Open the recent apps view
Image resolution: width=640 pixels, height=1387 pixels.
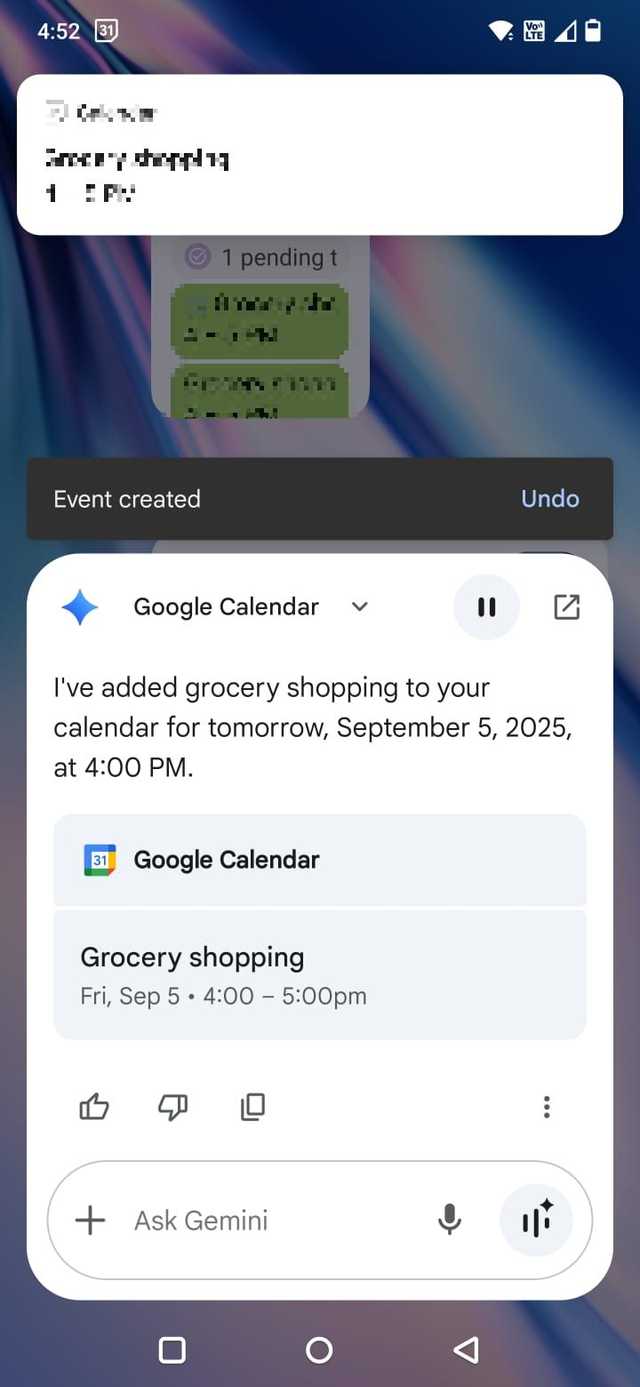172,1350
